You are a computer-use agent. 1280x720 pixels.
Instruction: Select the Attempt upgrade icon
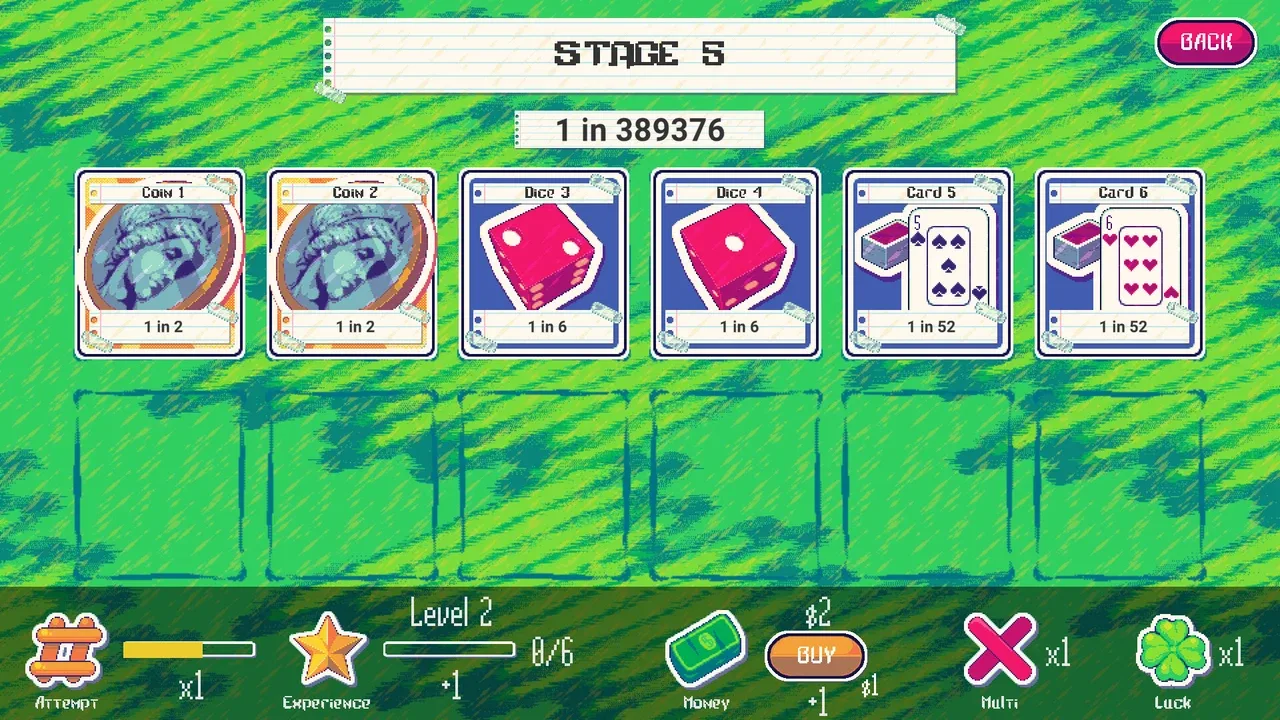(68, 651)
